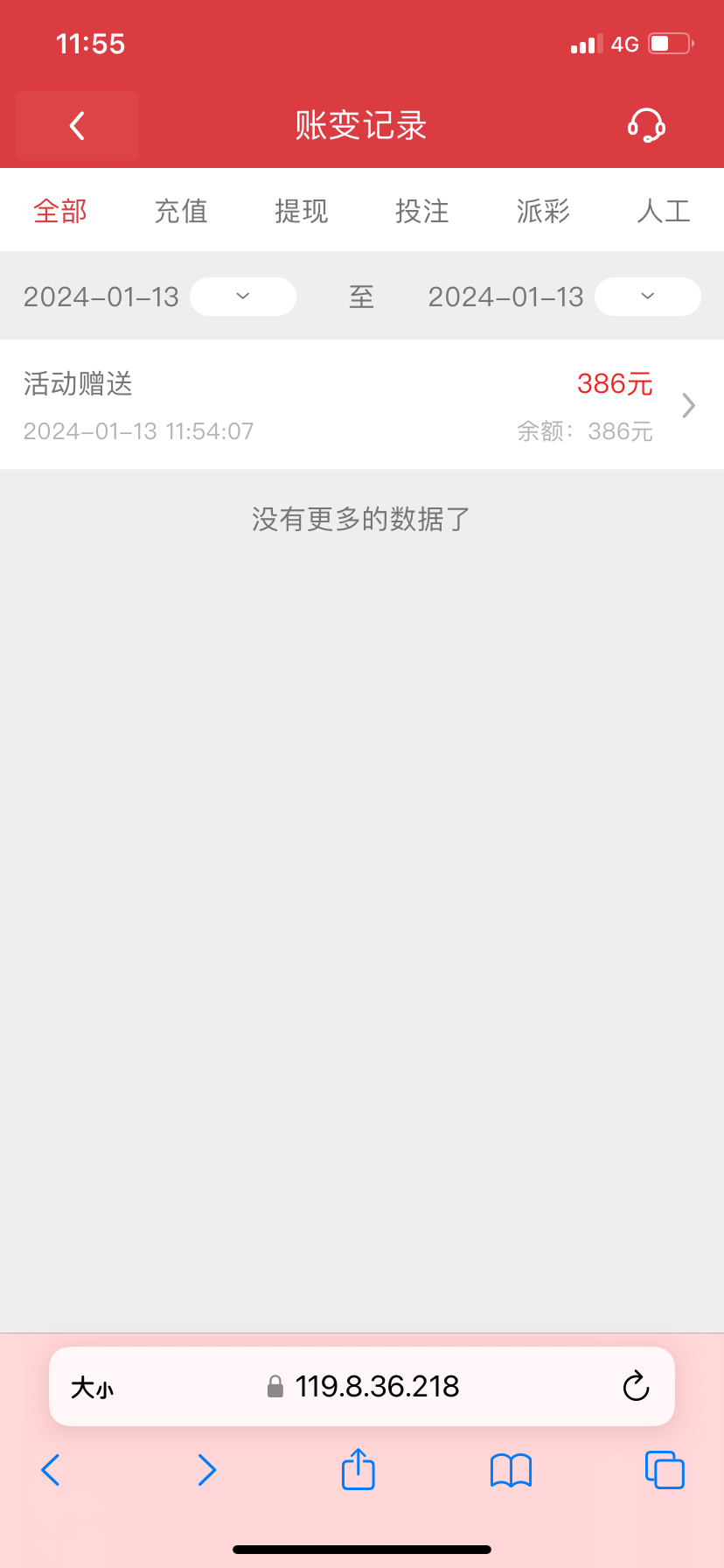The height and width of the screenshot is (1568, 724).
Task: Select the 全部 tab
Action: pos(60,211)
